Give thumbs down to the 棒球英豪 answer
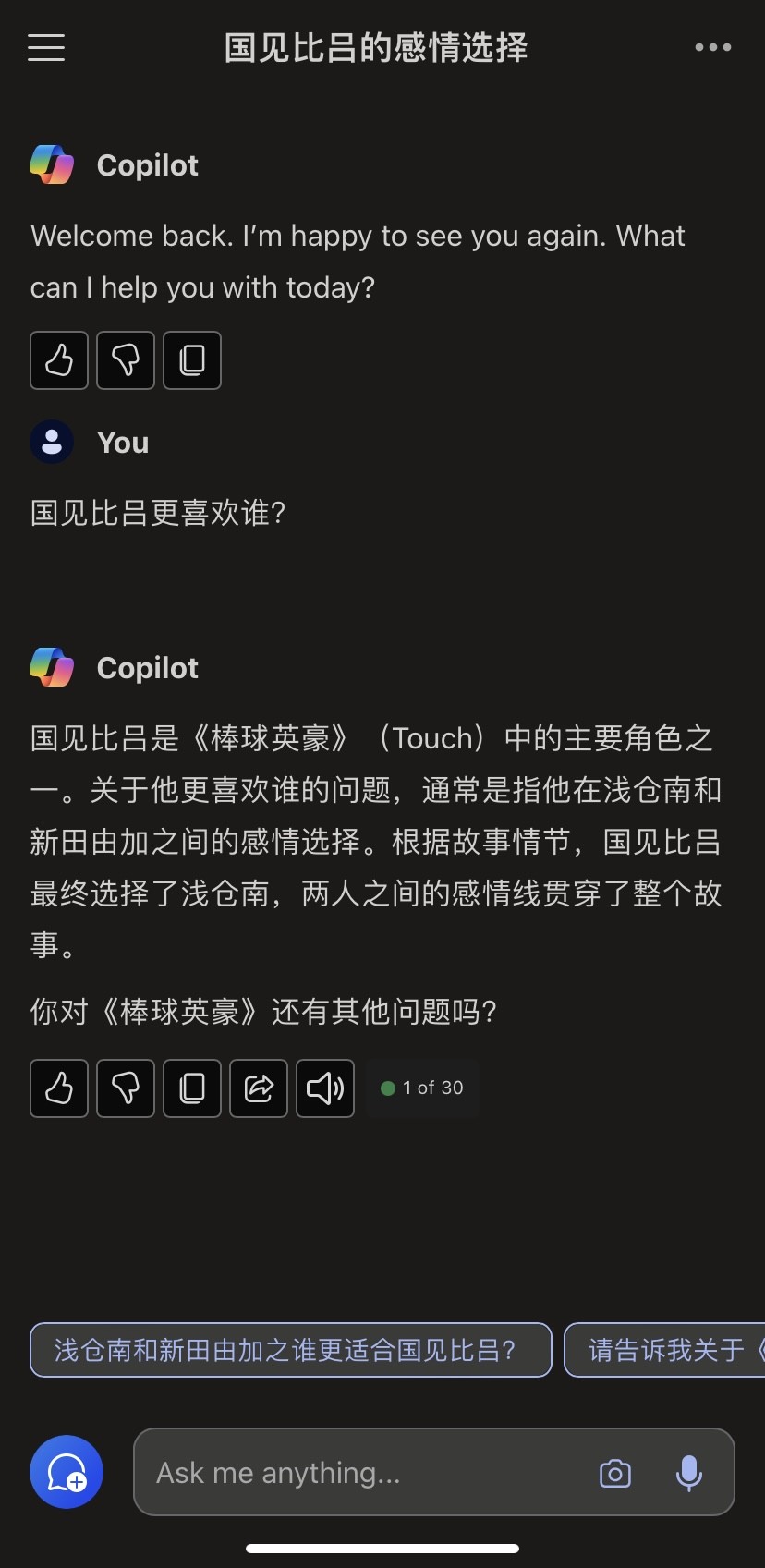This screenshot has height=1568, width=765. 126,1088
